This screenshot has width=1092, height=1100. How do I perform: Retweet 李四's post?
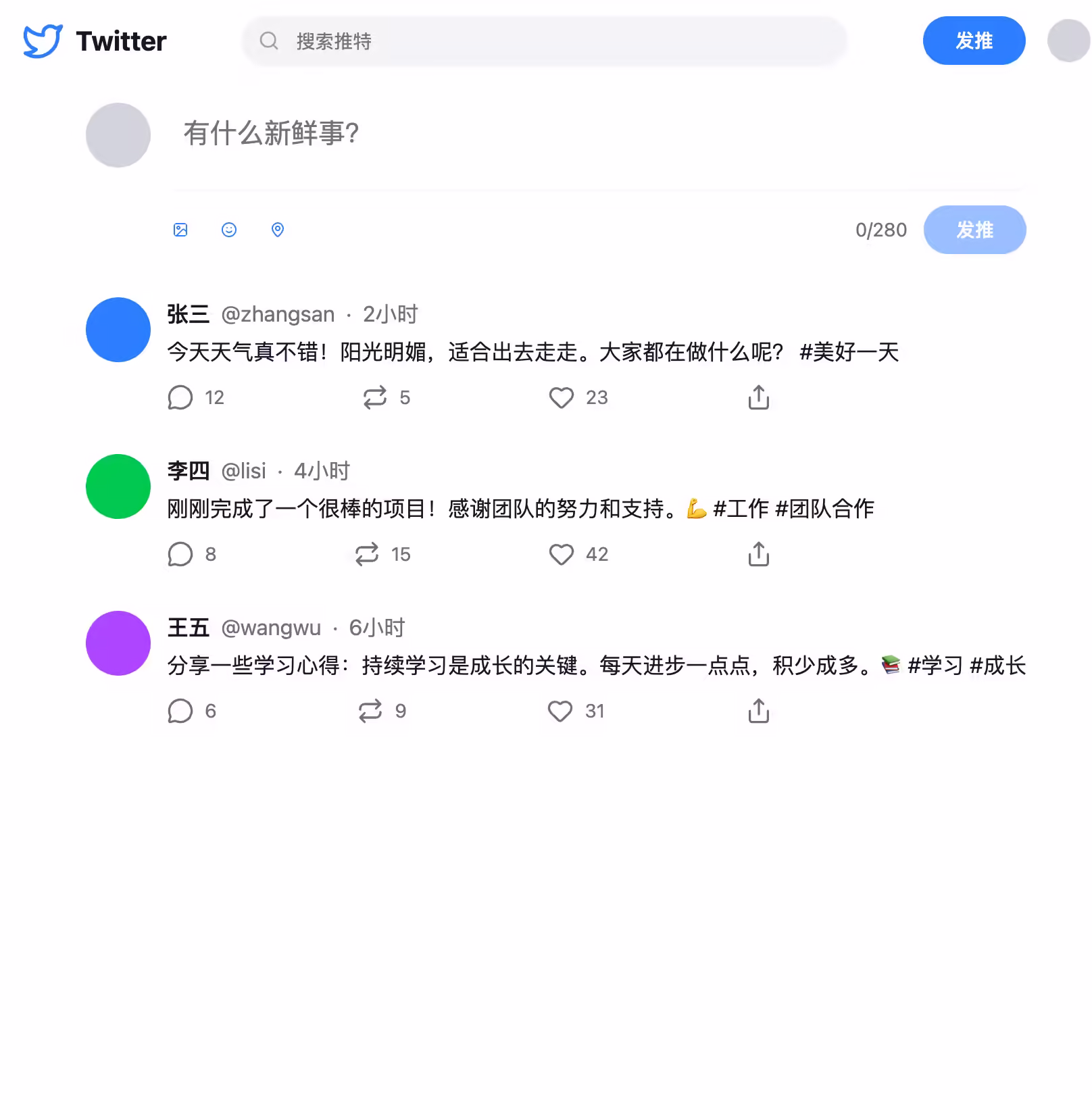click(367, 554)
